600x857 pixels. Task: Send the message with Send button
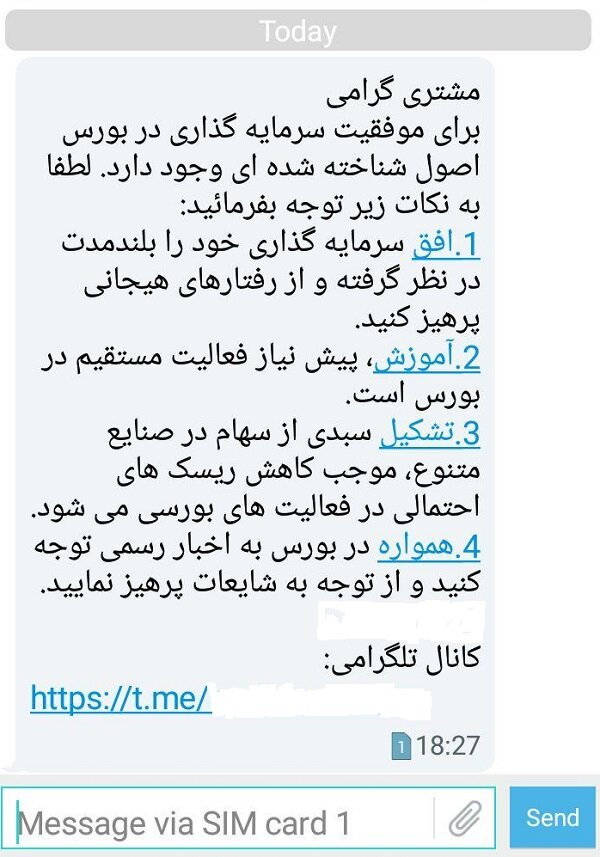[x=553, y=818]
